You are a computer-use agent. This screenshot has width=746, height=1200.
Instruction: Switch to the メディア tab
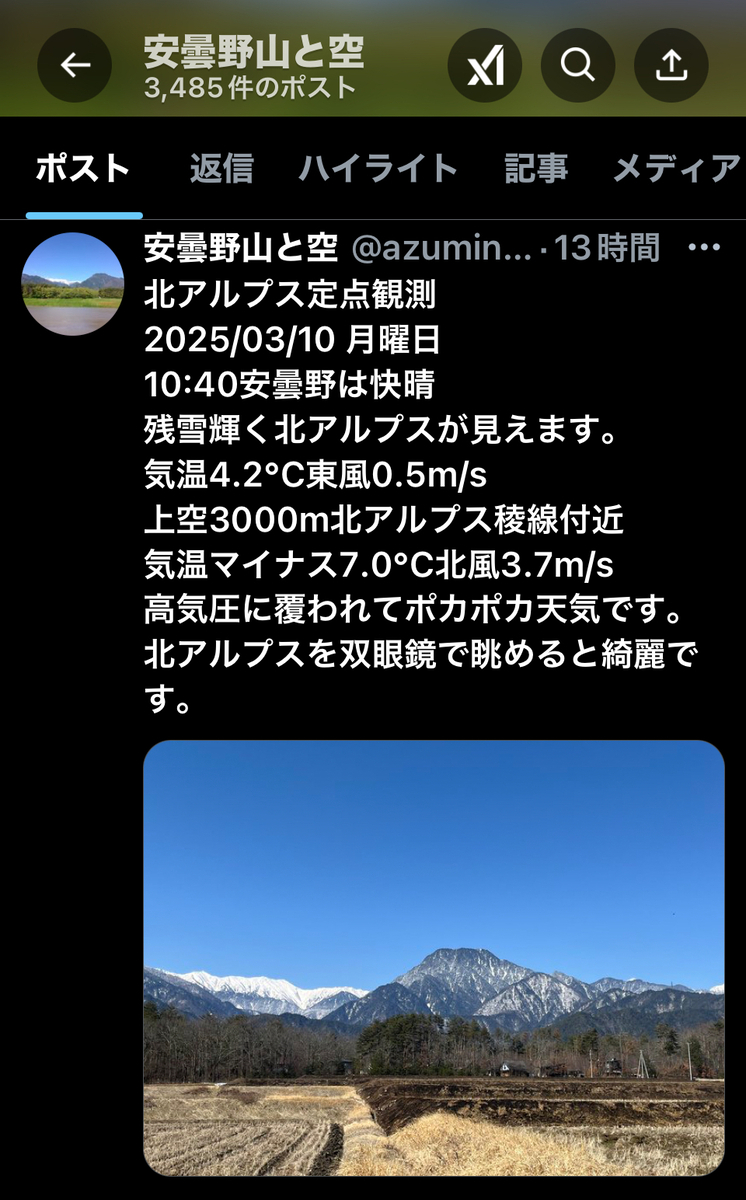[x=677, y=169]
